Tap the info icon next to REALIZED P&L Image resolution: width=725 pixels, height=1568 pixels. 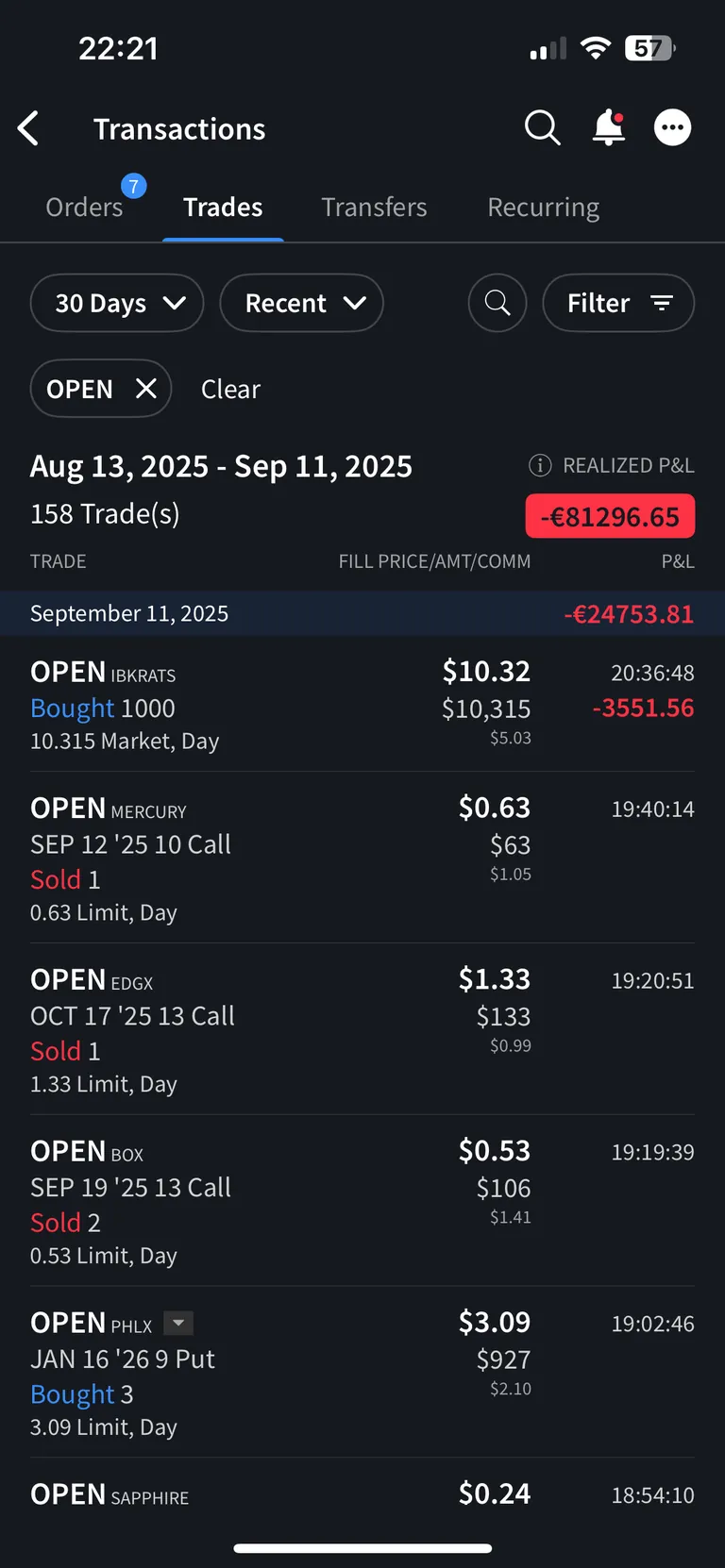(x=539, y=464)
